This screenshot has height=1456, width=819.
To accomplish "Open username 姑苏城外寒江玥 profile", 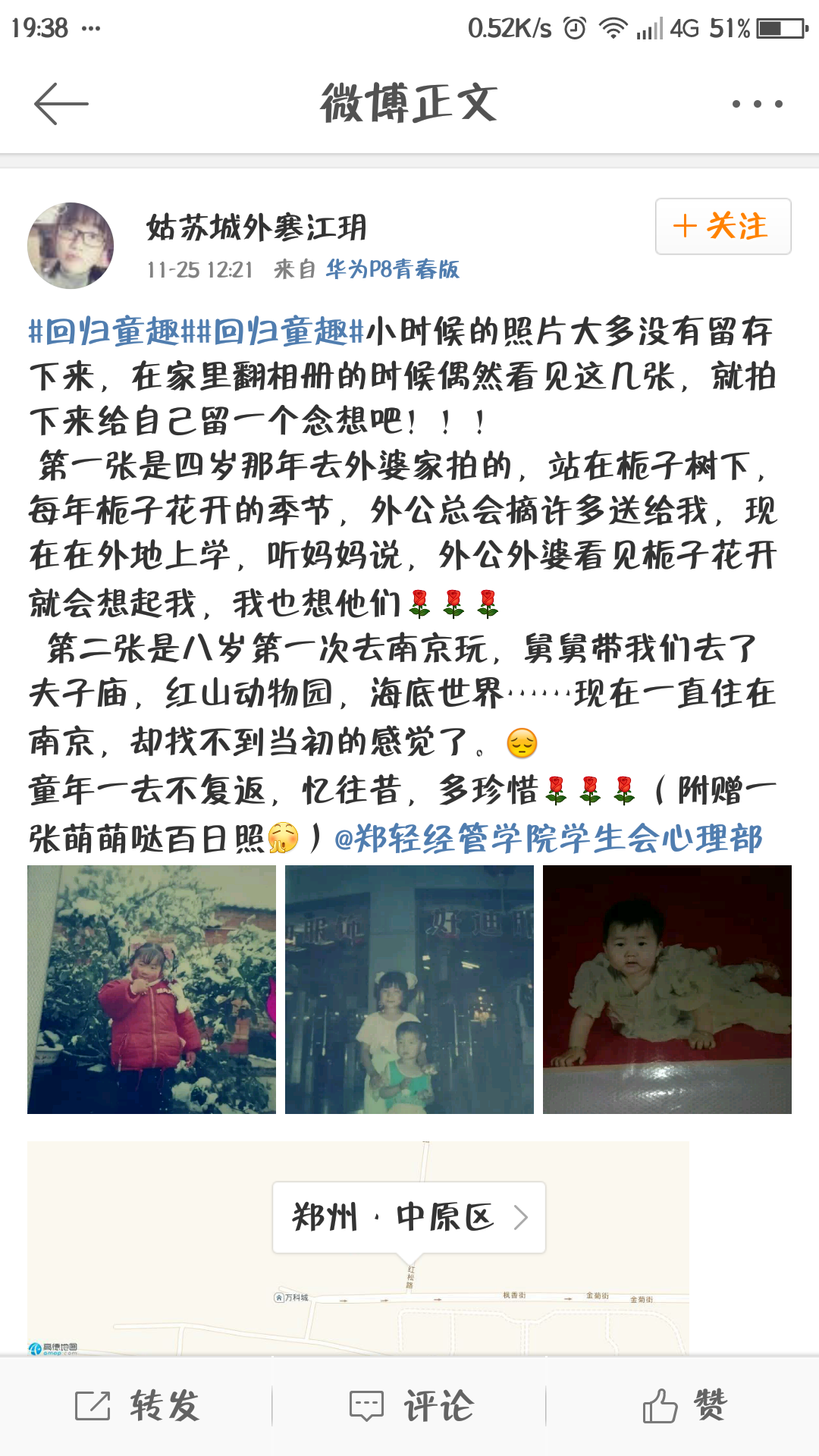I will 256,227.
